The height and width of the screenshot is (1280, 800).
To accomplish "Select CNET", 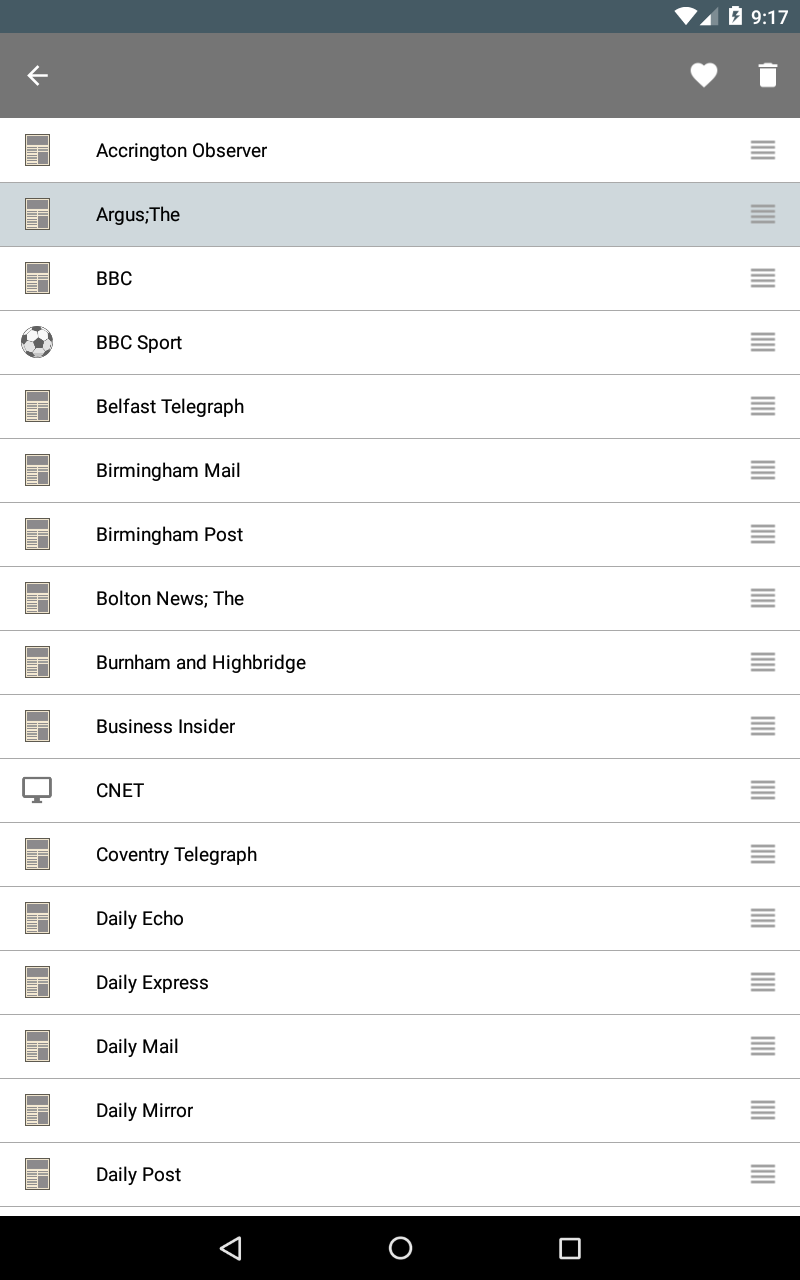I will [120, 790].
